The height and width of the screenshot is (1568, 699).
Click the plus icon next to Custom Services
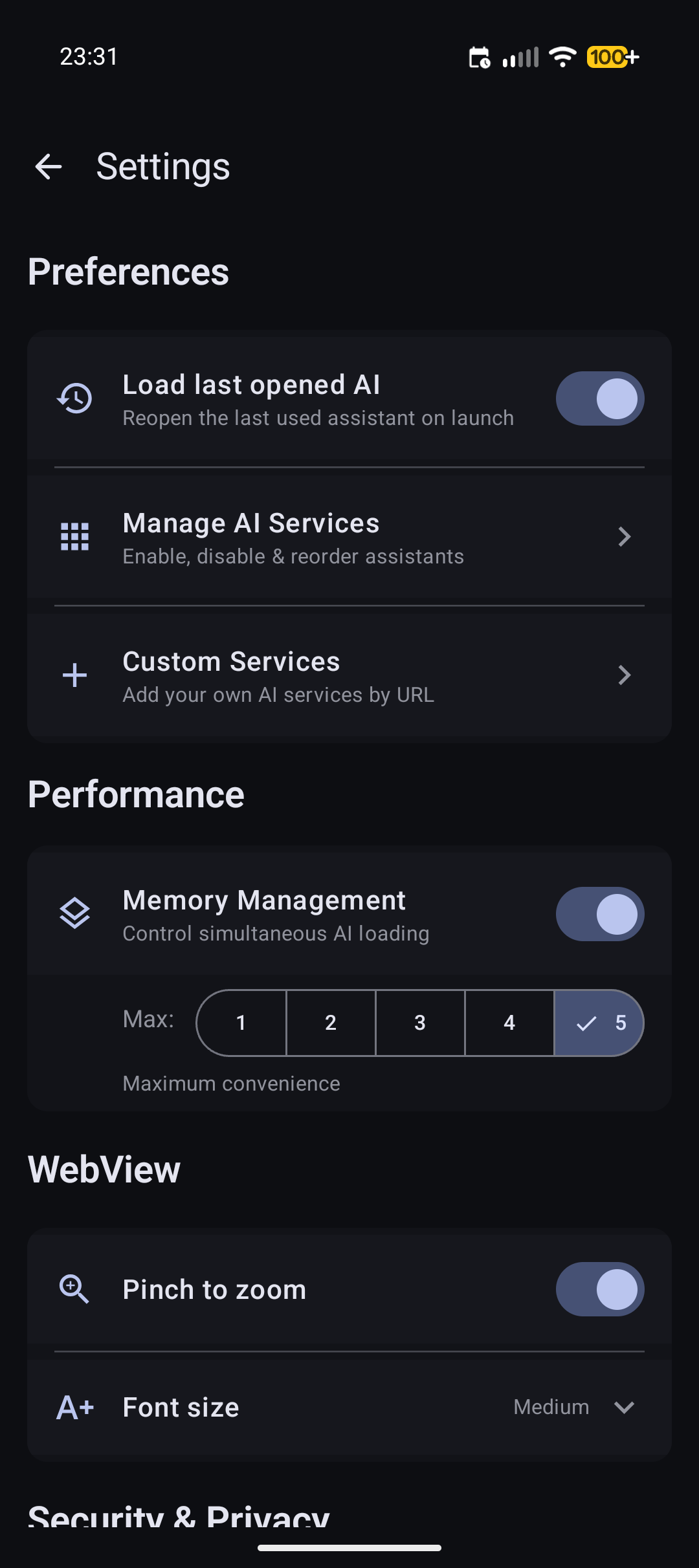click(74, 675)
